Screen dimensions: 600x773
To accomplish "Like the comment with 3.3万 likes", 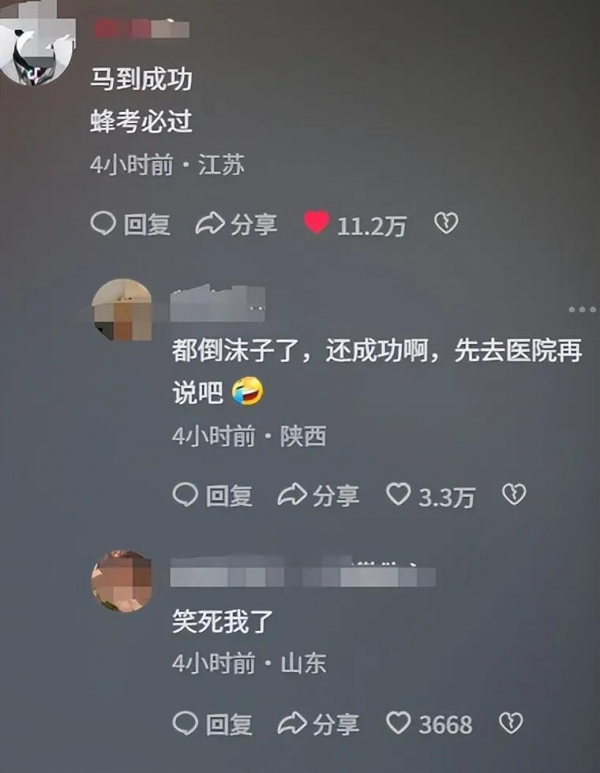I will click(399, 494).
